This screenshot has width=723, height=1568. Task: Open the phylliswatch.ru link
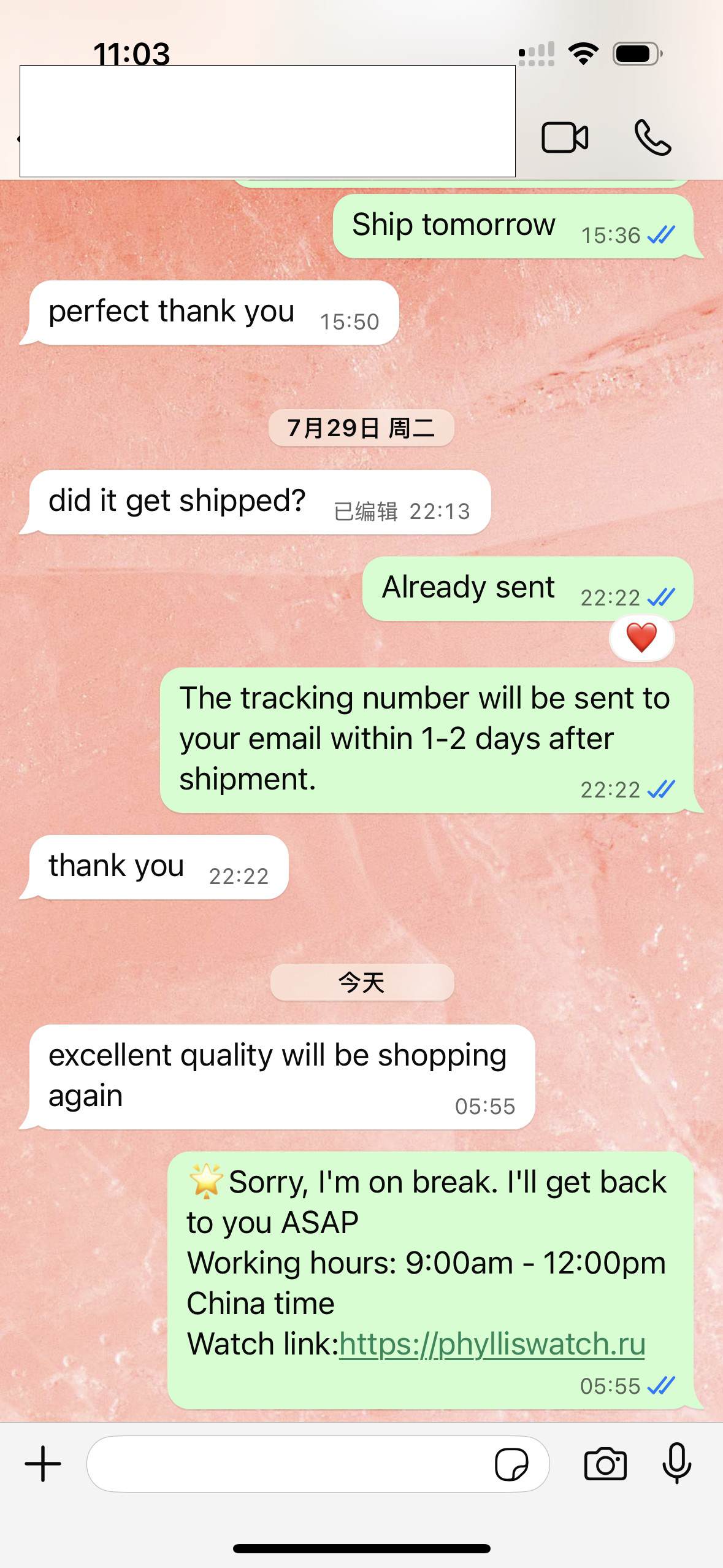coord(492,1344)
